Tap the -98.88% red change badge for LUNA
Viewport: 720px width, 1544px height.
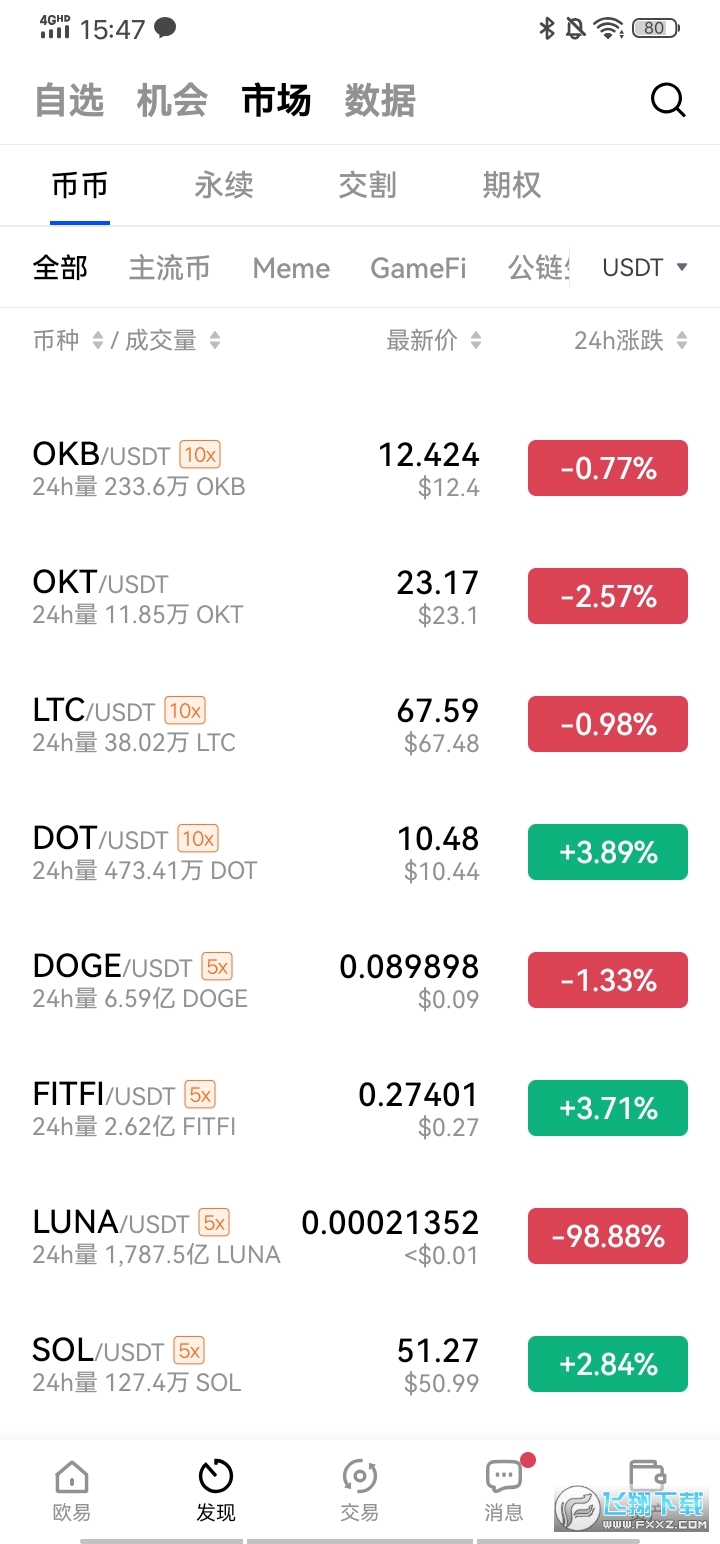(x=607, y=1235)
